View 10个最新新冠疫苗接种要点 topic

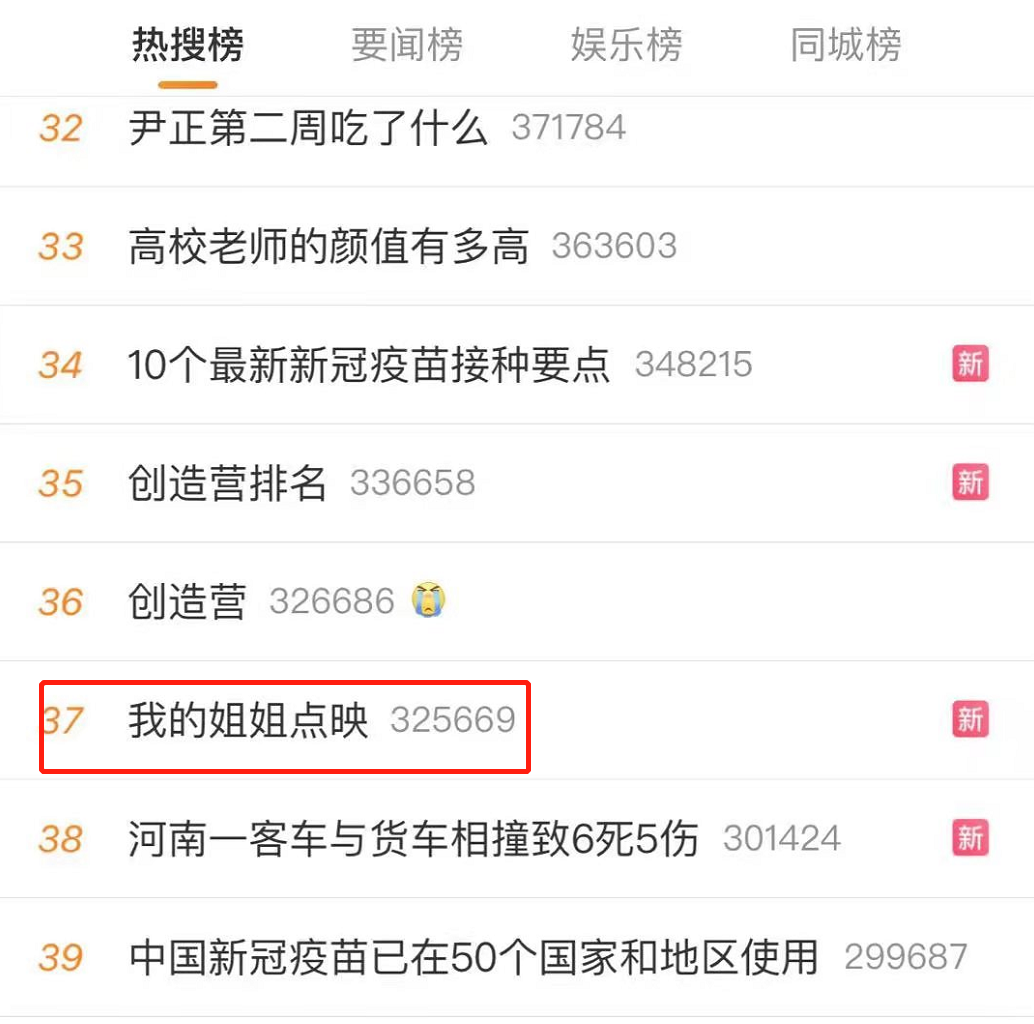coord(369,365)
